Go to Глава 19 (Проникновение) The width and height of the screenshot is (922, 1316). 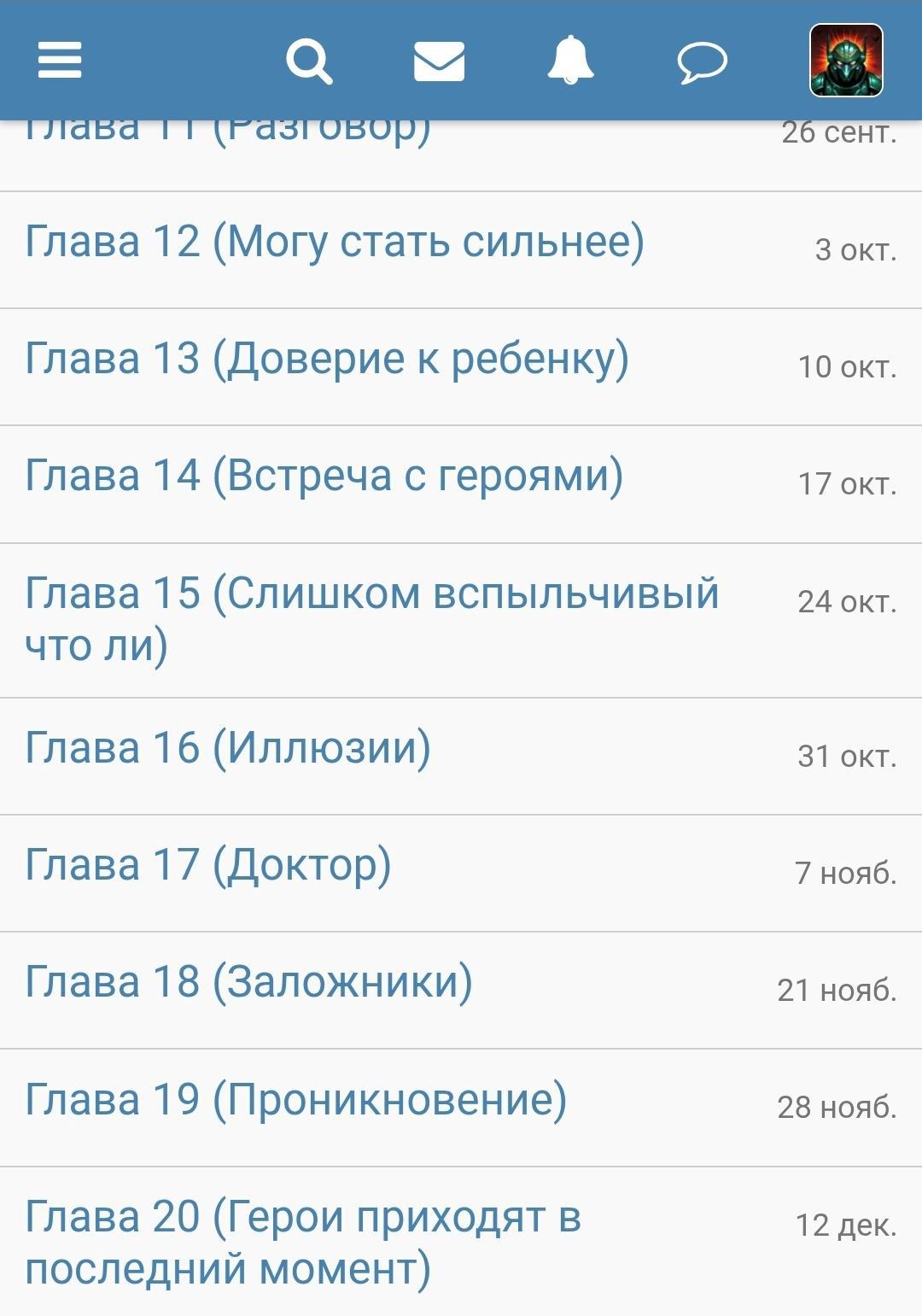295,1100
